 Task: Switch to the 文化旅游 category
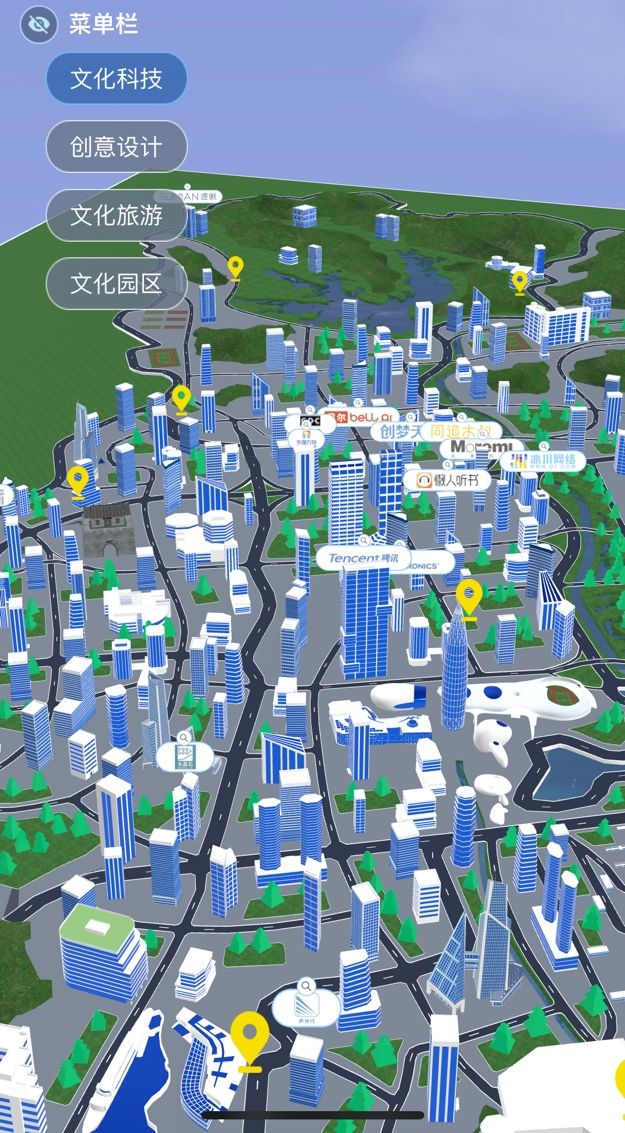tap(116, 215)
